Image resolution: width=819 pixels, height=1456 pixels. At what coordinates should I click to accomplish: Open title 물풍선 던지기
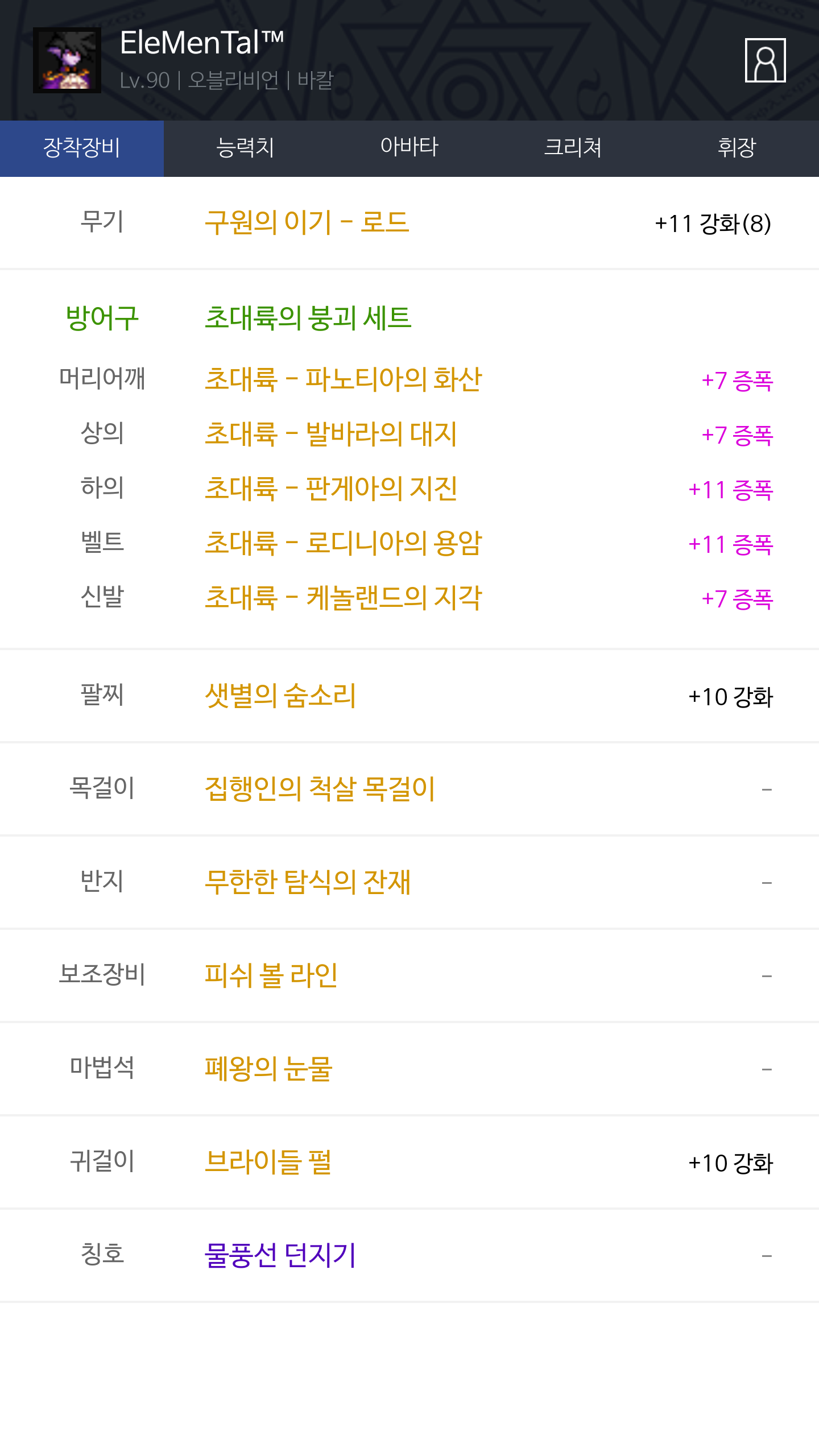tap(280, 1255)
